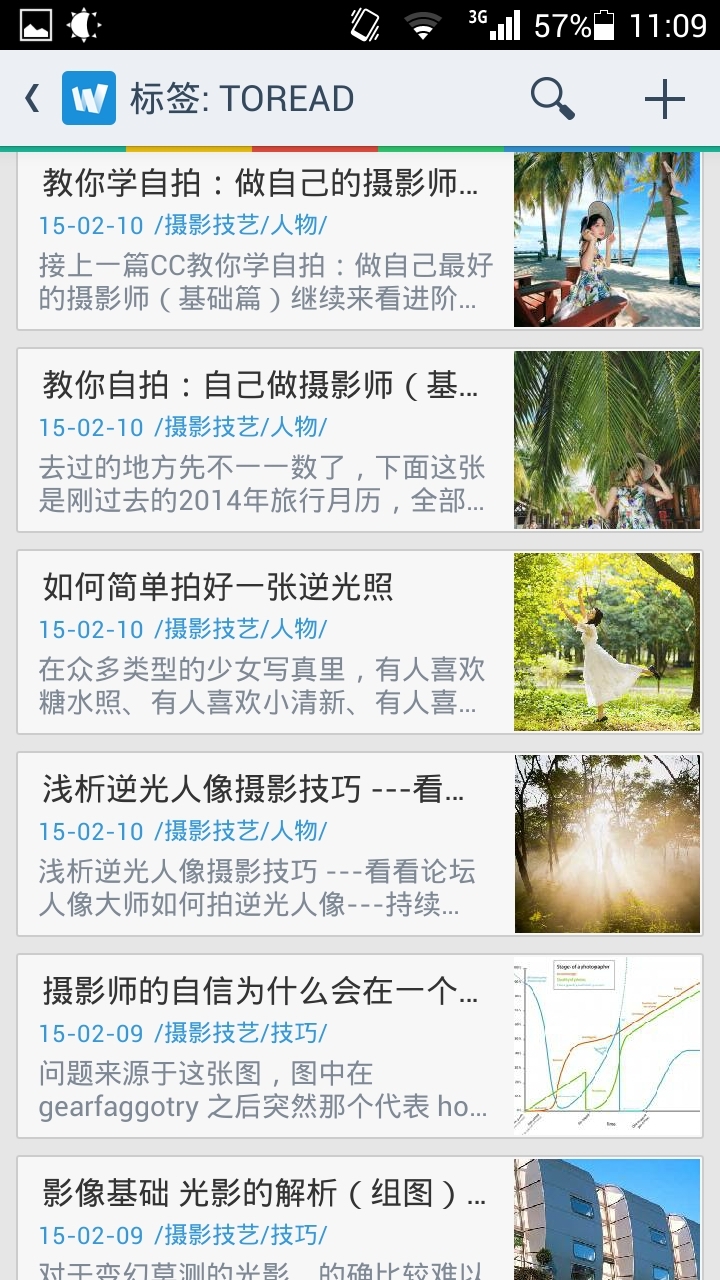The width and height of the screenshot is (720, 1280).
Task: Go back using the top-left arrow
Action: tap(32, 98)
